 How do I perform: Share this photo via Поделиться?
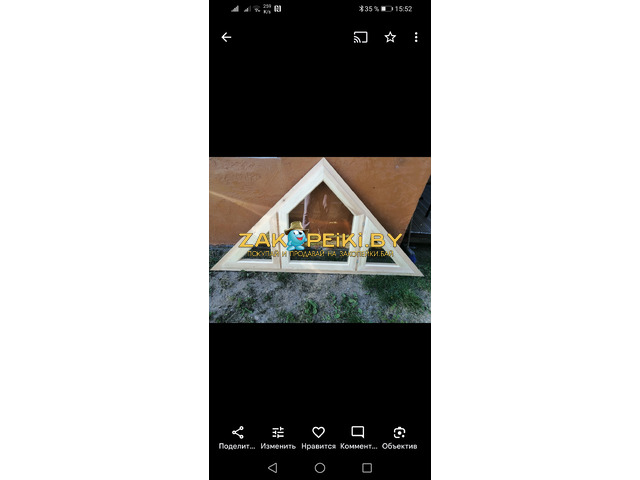(238, 436)
